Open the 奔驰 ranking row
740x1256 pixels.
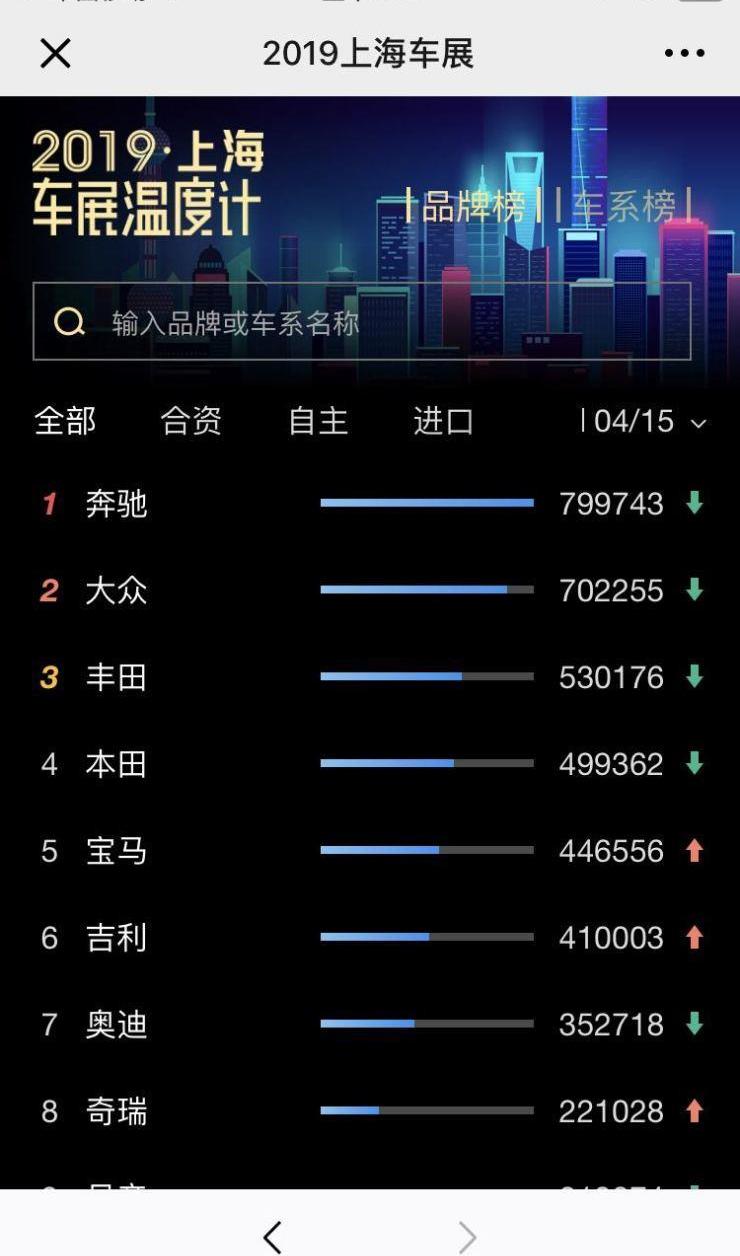click(370, 504)
